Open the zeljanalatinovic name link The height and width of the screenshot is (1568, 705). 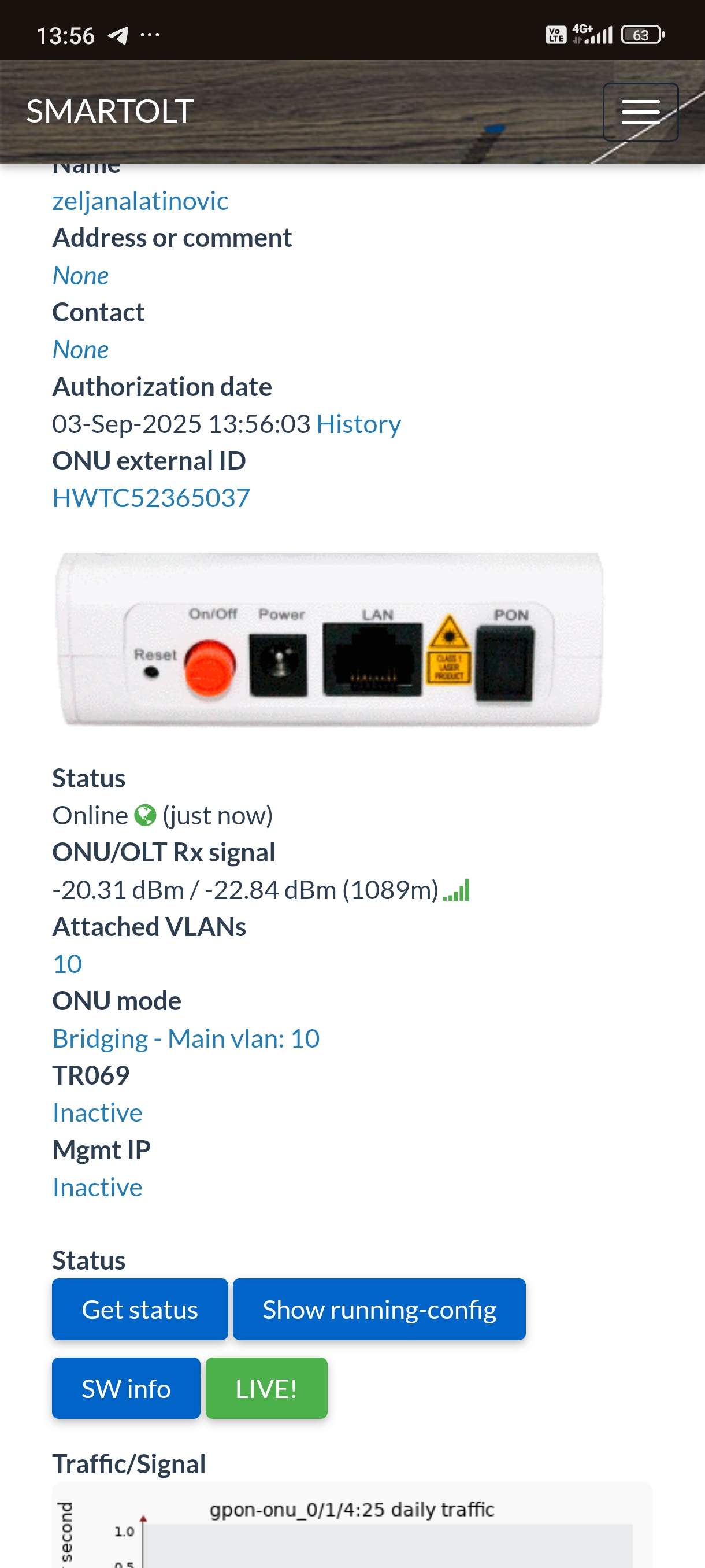click(x=140, y=201)
